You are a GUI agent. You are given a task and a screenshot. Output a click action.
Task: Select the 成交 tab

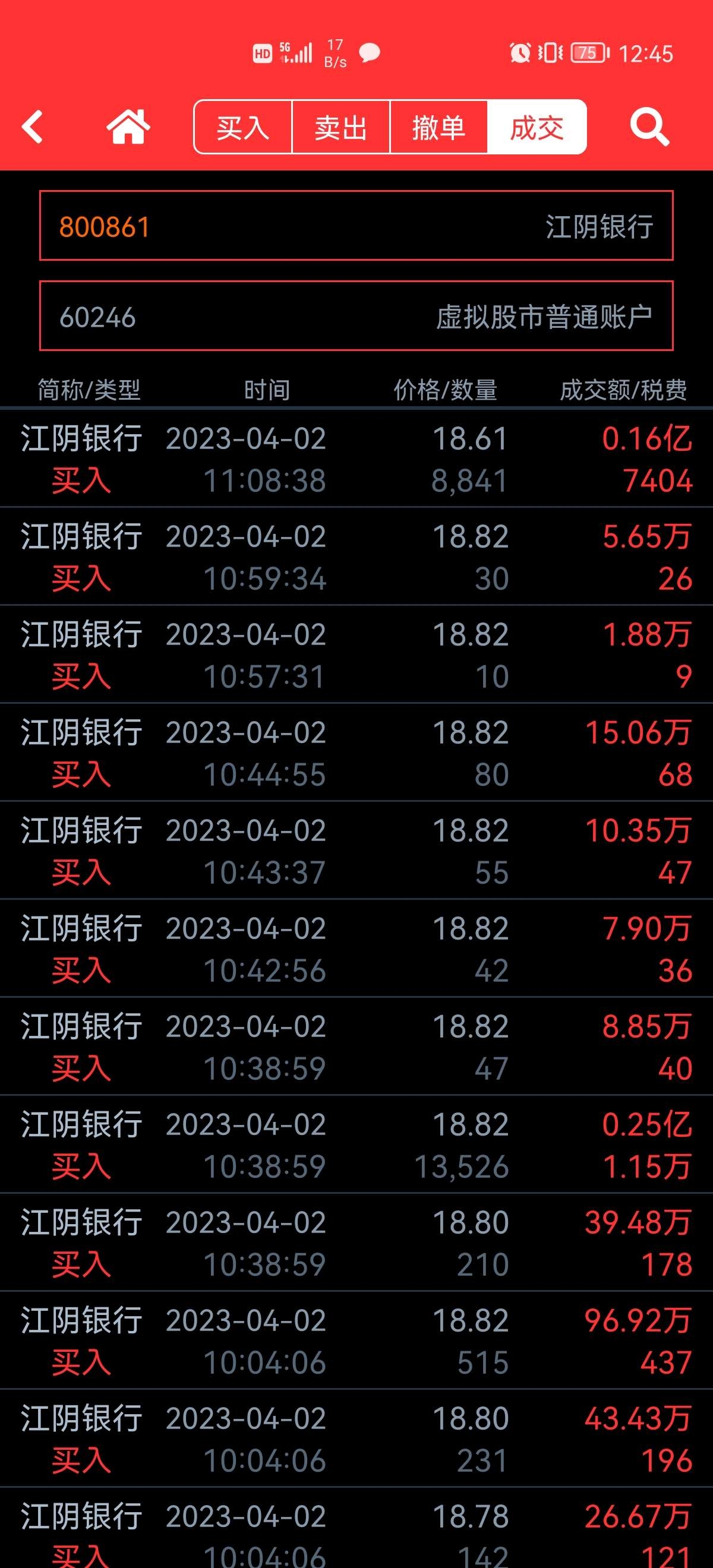click(x=537, y=127)
